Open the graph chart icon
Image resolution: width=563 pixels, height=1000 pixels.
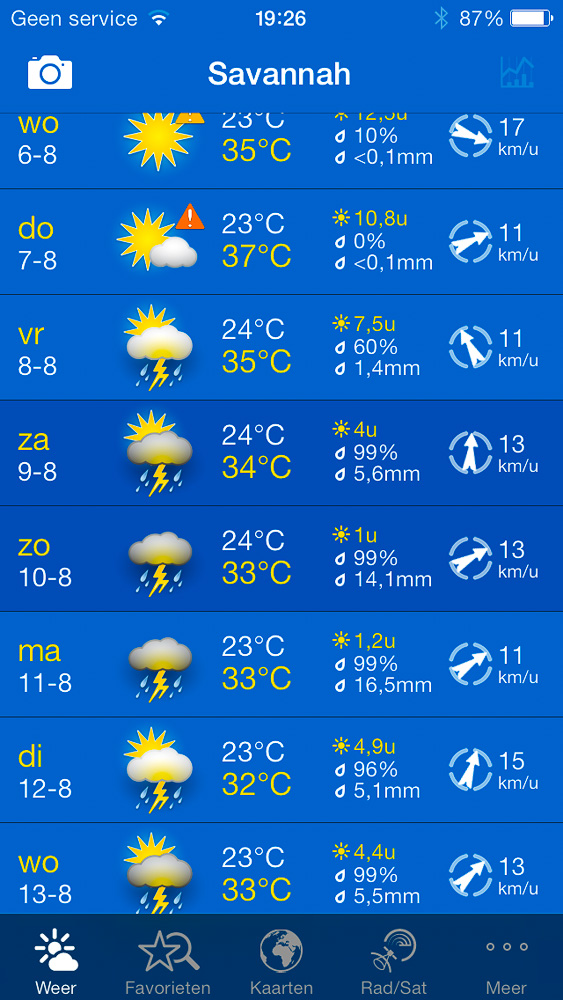(517, 73)
